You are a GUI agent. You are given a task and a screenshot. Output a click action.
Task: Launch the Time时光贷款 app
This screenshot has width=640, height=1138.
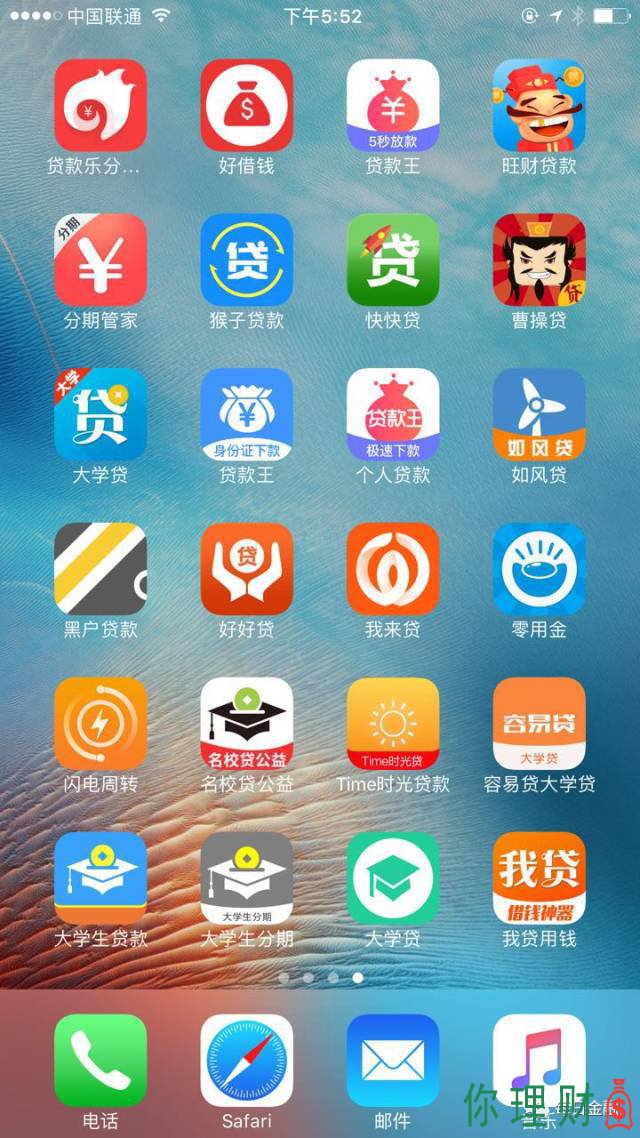(x=393, y=724)
